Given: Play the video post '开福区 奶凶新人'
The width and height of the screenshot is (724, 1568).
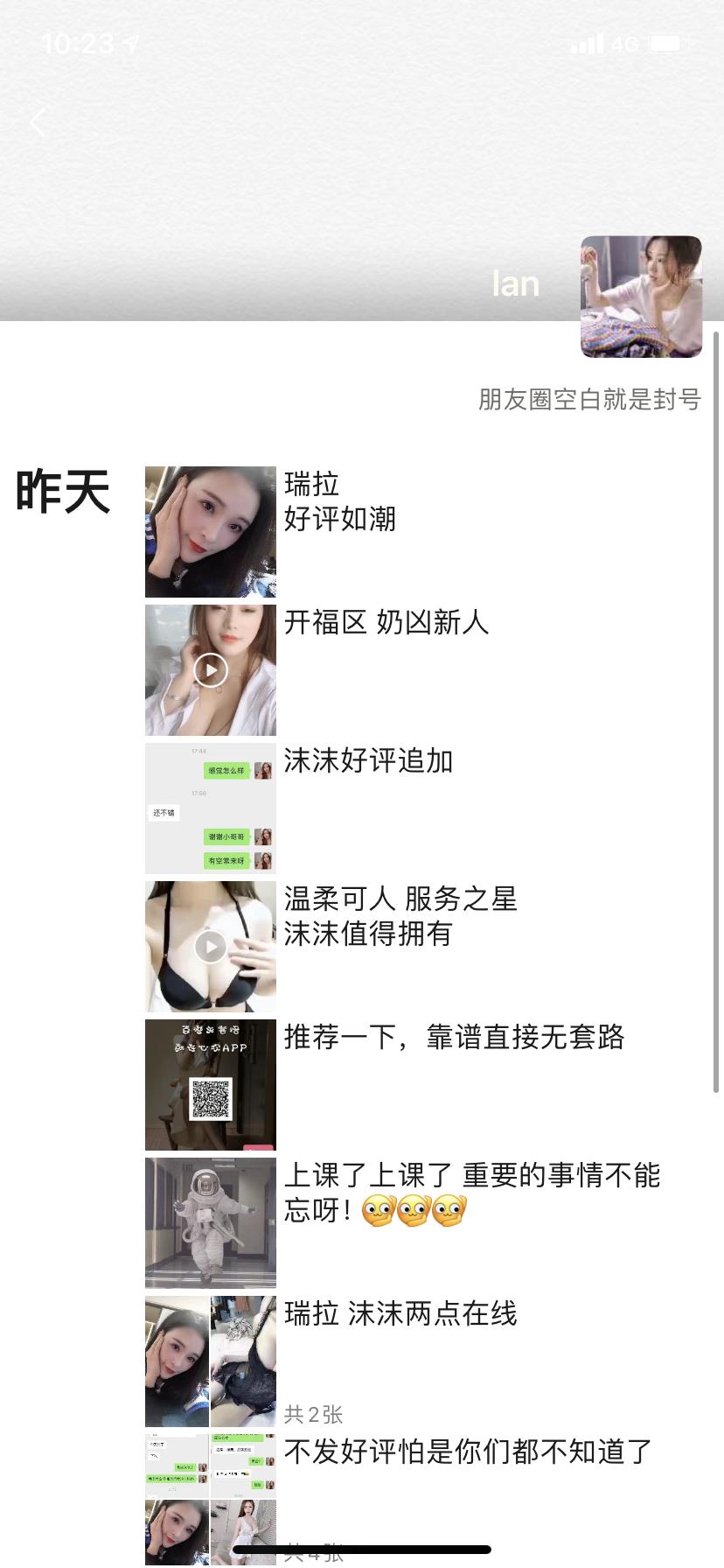Looking at the screenshot, I should click(211, 670).
